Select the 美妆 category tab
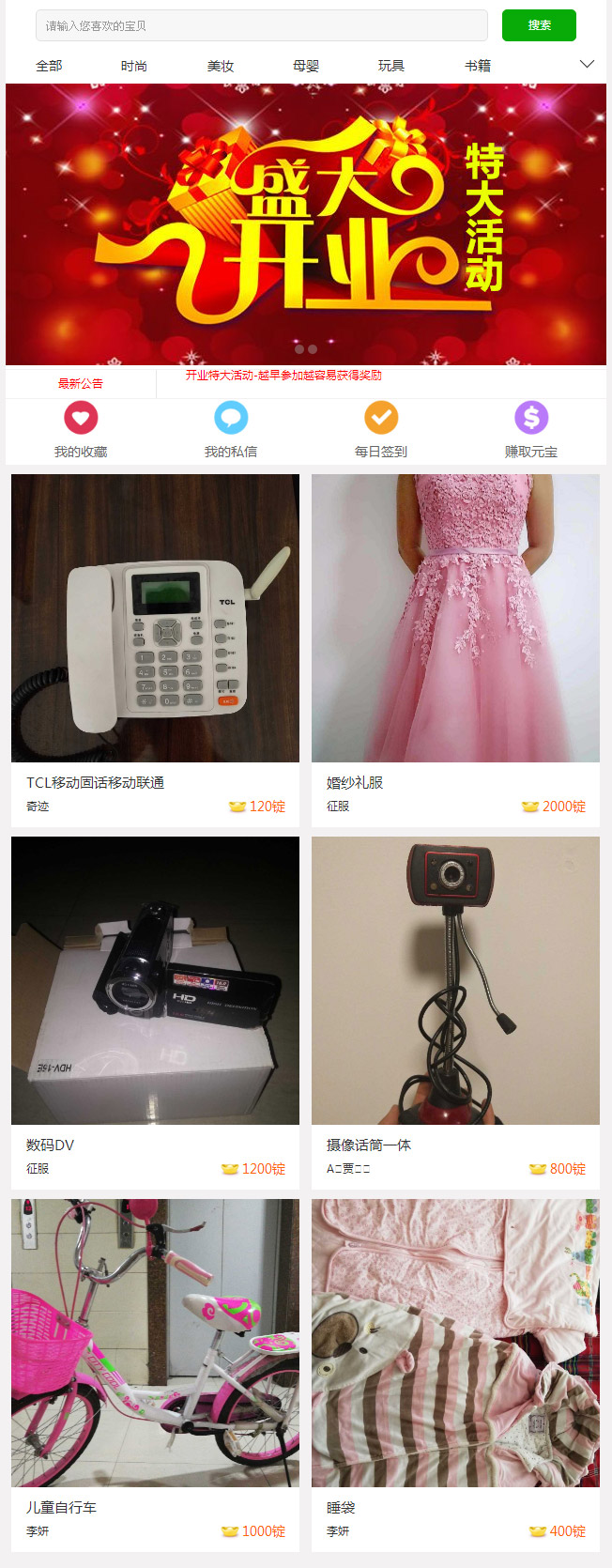 [221, 66]
